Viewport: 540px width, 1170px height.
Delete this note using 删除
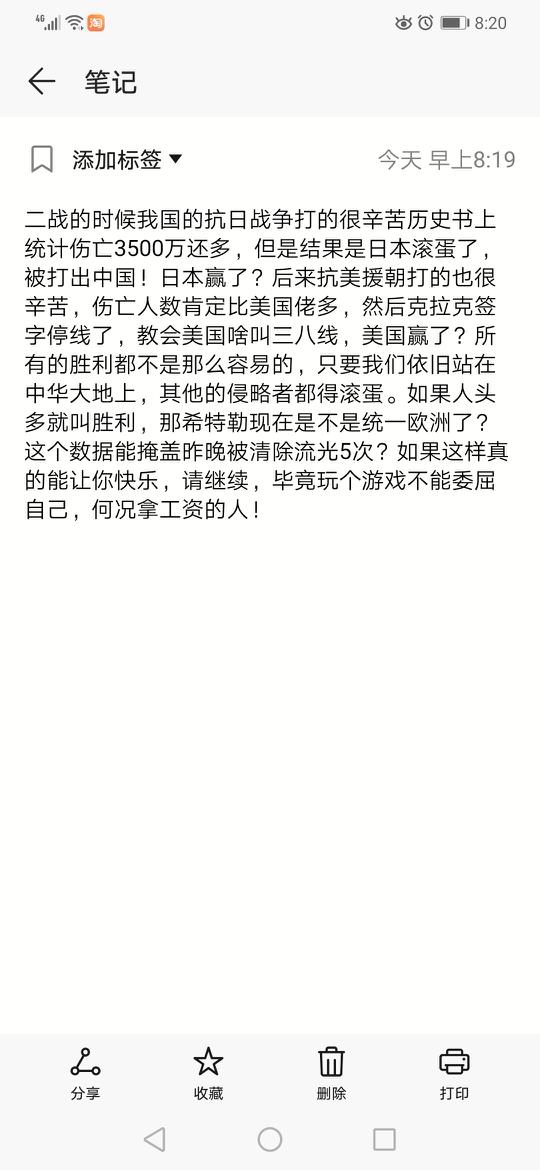click(x=331, y=1073)
